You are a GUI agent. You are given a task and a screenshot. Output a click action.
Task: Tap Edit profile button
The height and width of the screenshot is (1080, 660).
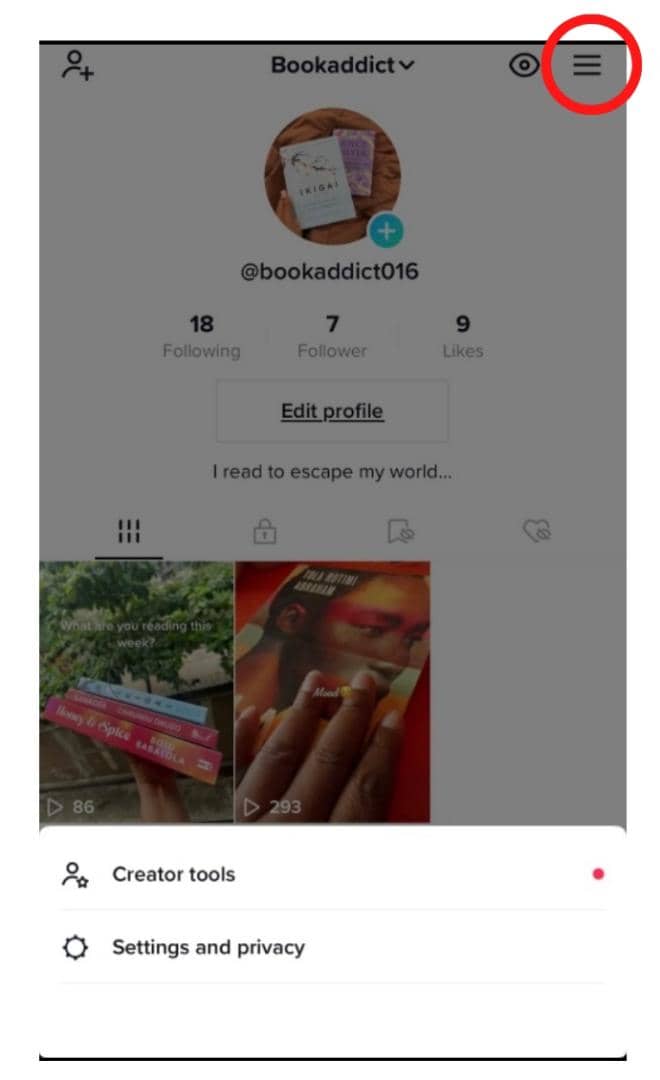(x=332, y=411)
